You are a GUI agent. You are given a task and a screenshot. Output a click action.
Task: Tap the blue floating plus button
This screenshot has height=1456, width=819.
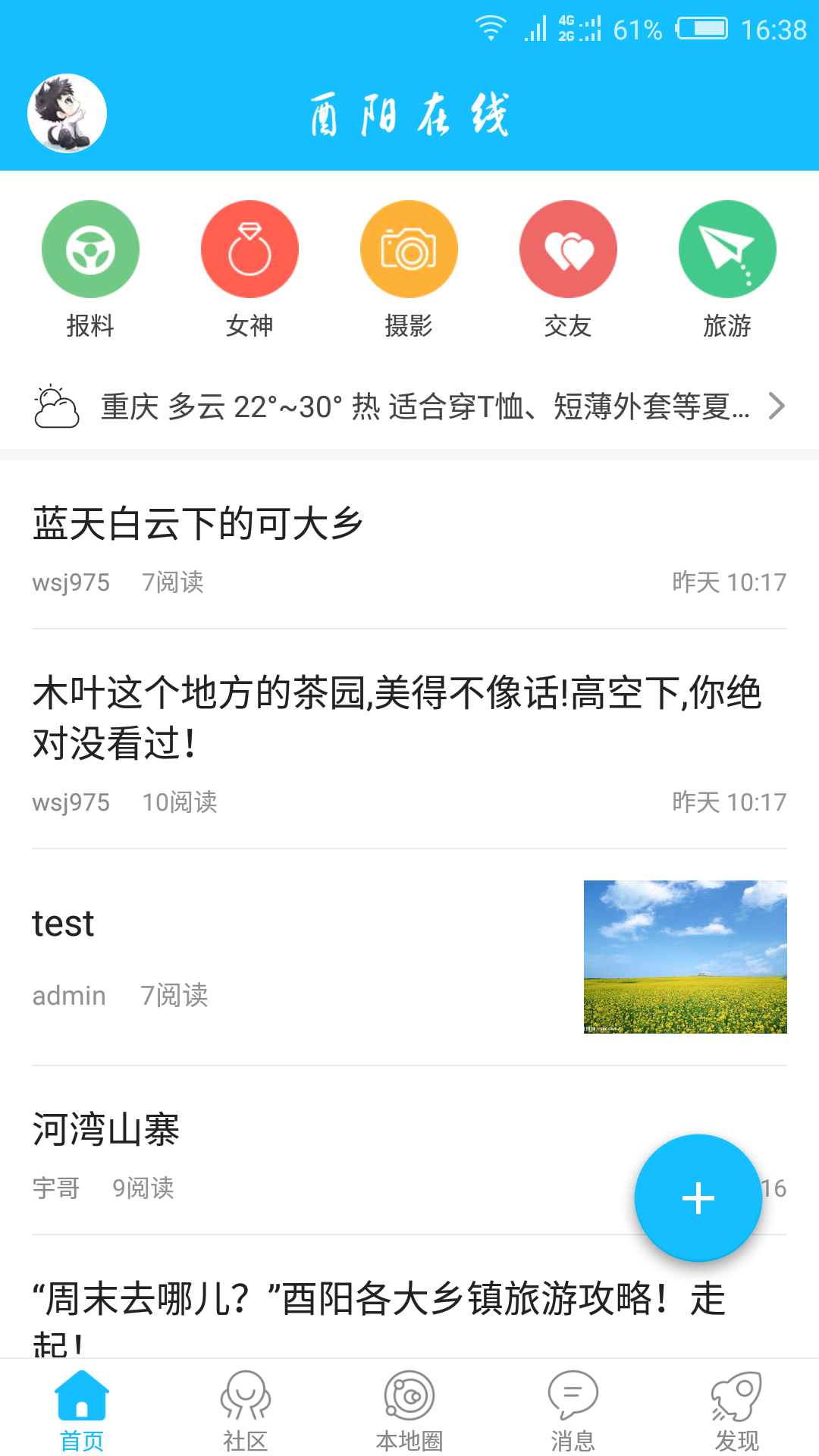pyautogui.click(x=697, y=1198)
